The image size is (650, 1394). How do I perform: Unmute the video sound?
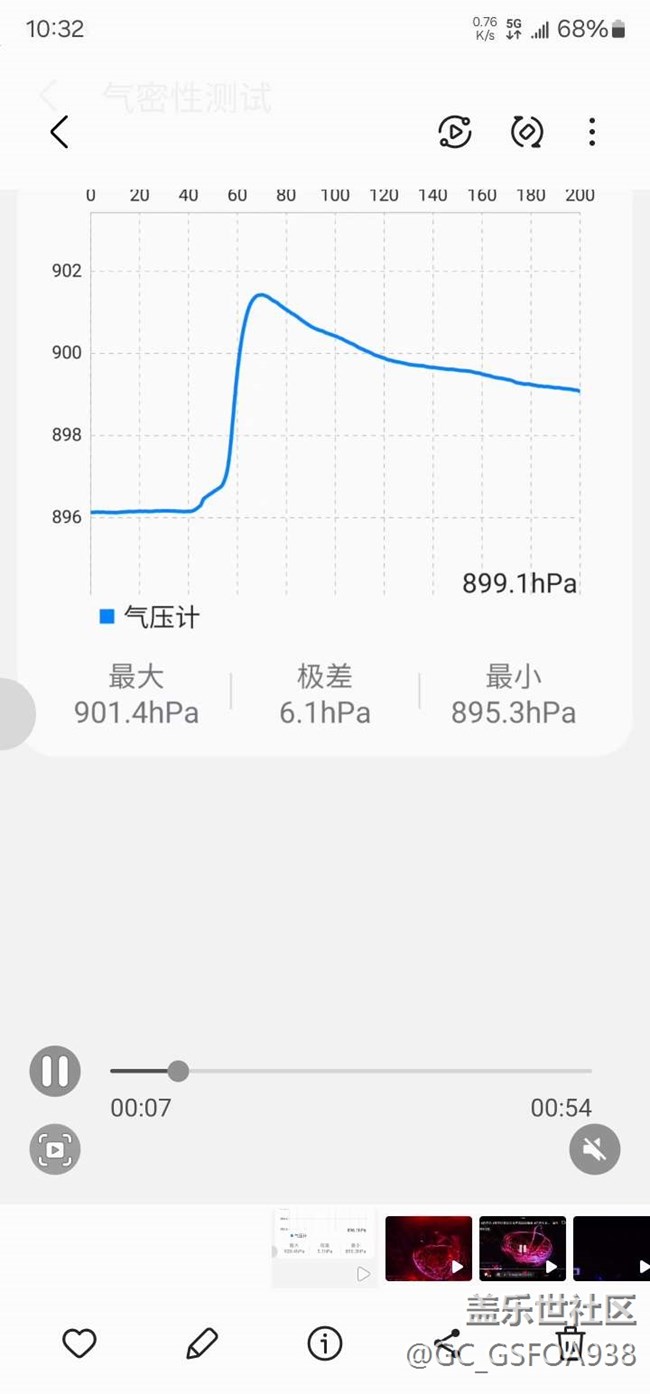pyautogui.click(x=594, y=1150)
